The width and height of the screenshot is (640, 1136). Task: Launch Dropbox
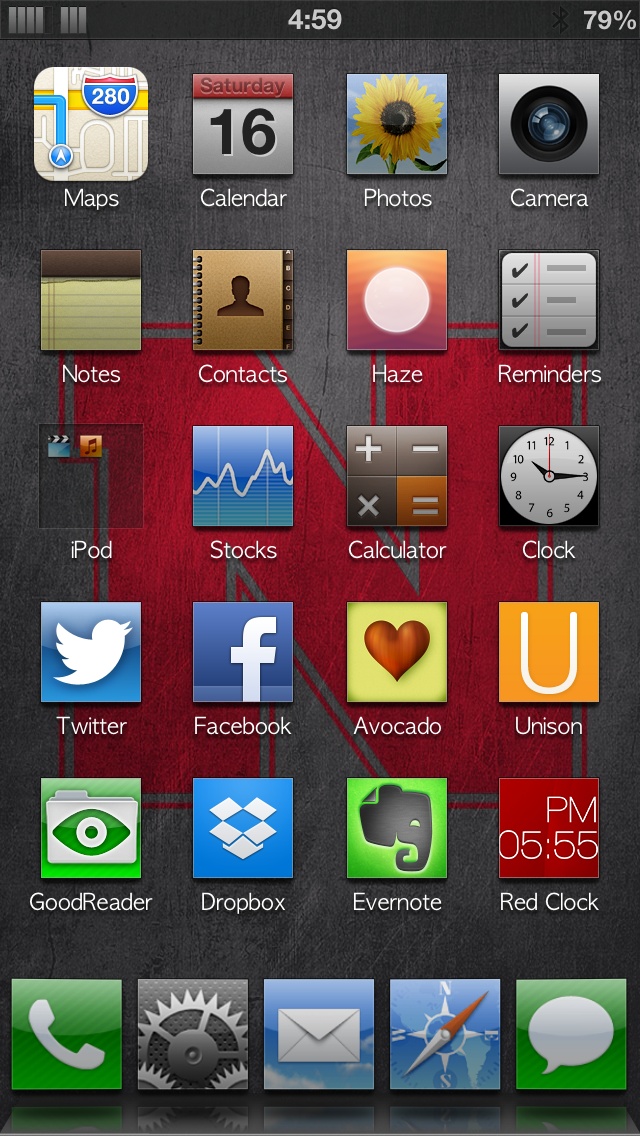click(243, 828)
